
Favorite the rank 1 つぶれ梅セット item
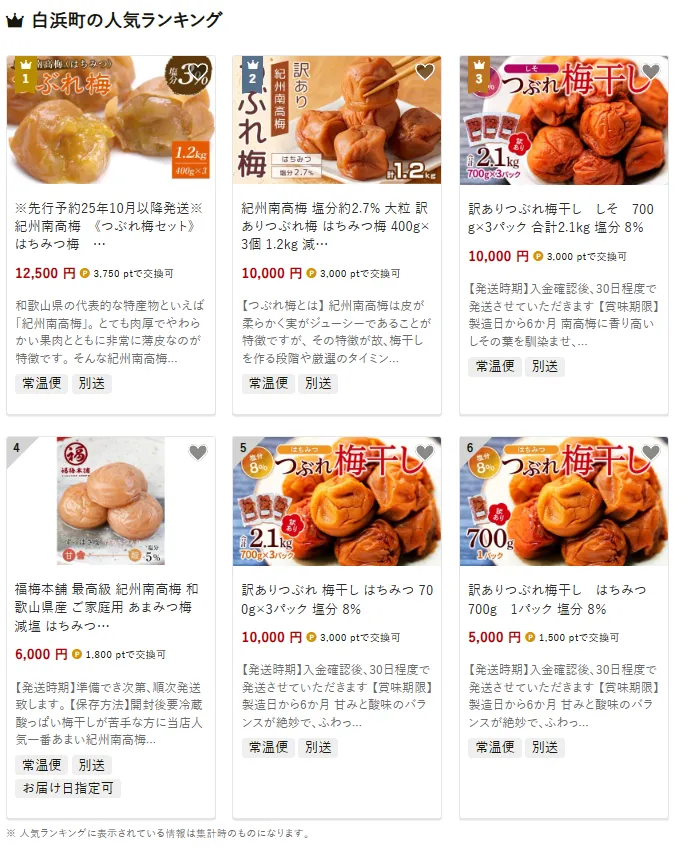point(198,72)
